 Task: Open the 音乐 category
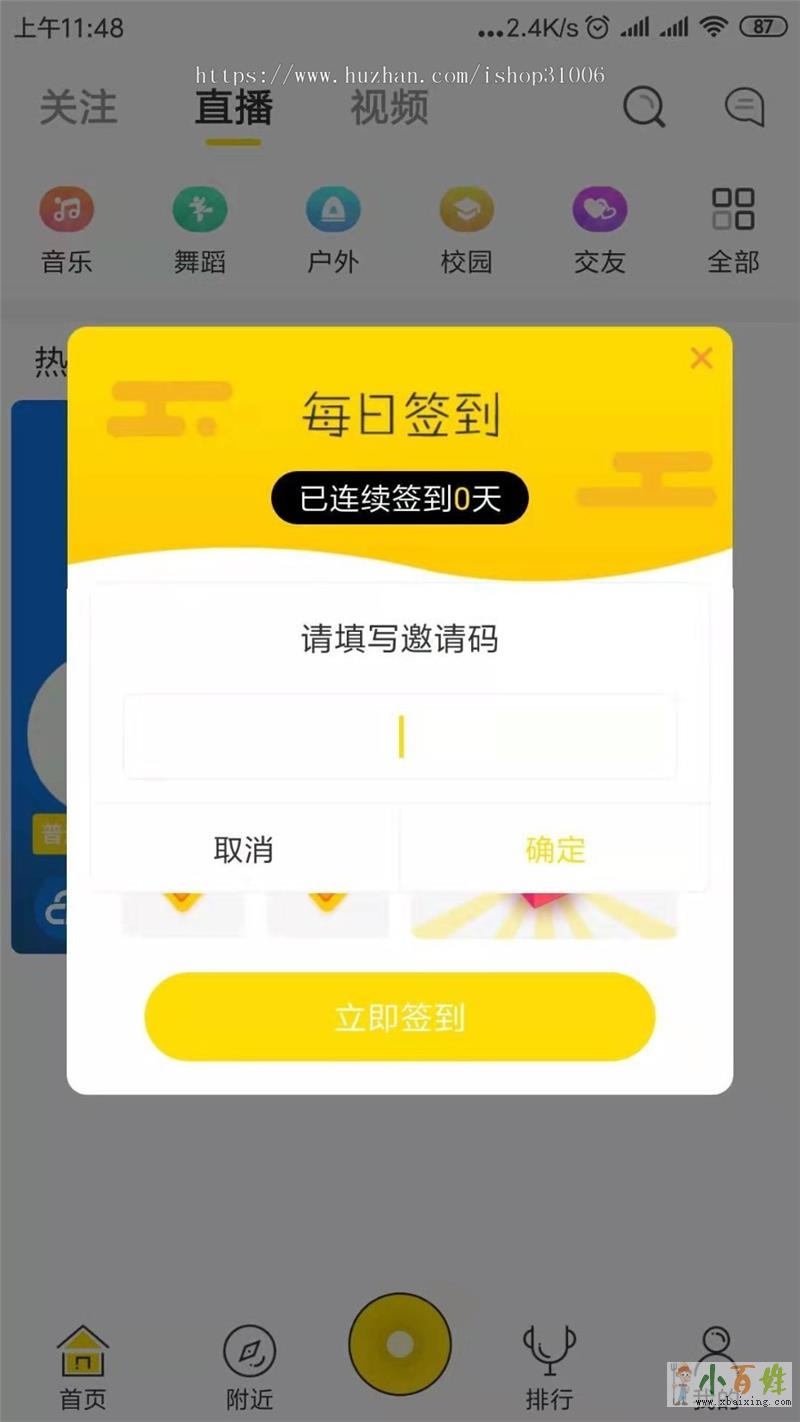[x=66, y=230]
